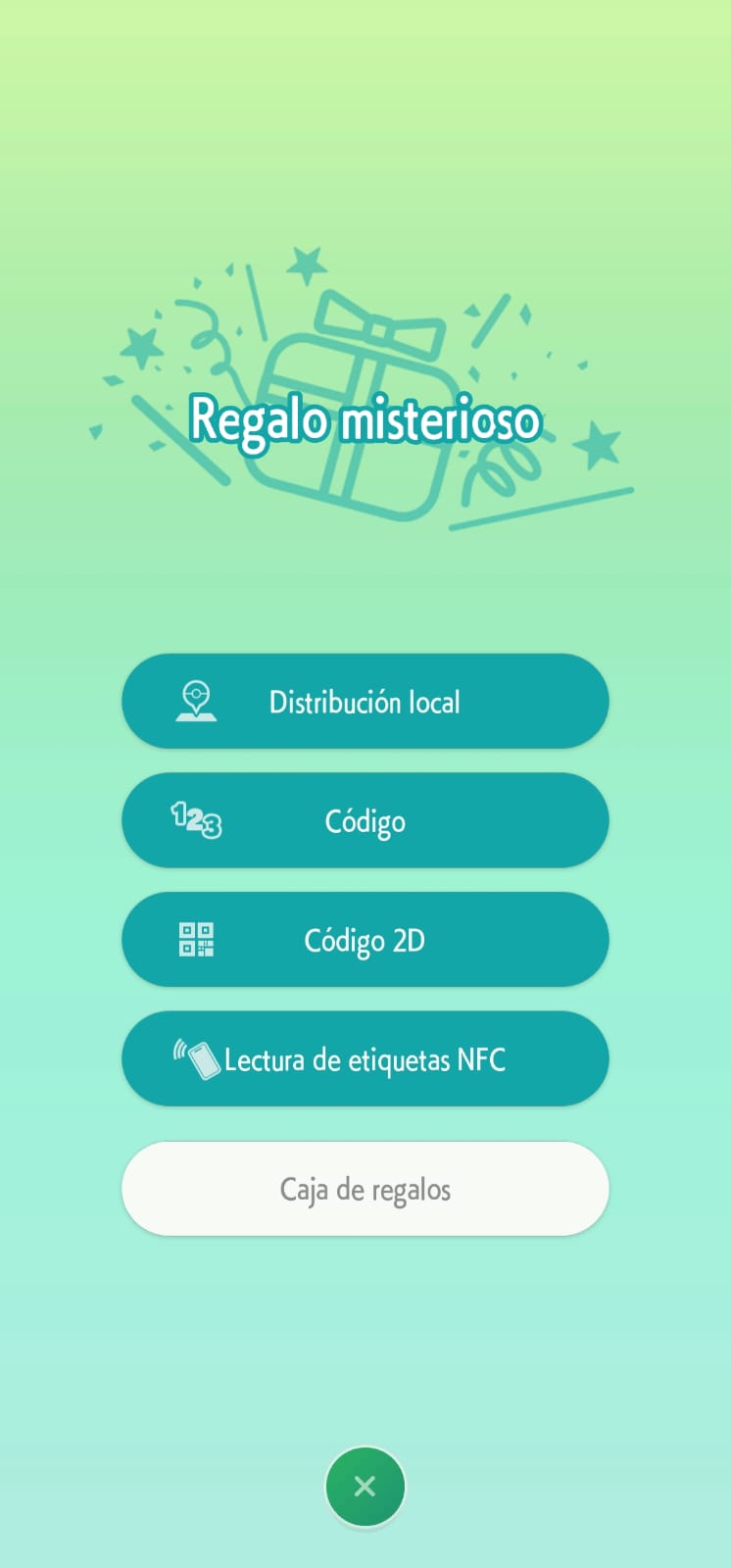Open Caja de regalos
Screen dimensions: 731x1568
365,1189
